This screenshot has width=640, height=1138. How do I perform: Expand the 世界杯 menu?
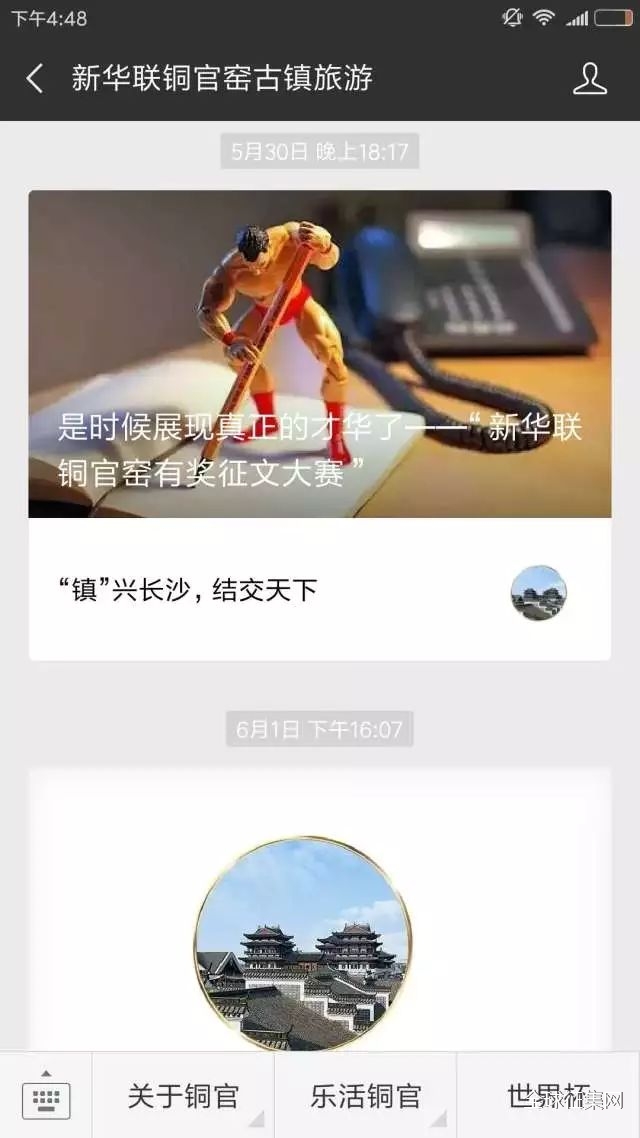coord(547,1096)
